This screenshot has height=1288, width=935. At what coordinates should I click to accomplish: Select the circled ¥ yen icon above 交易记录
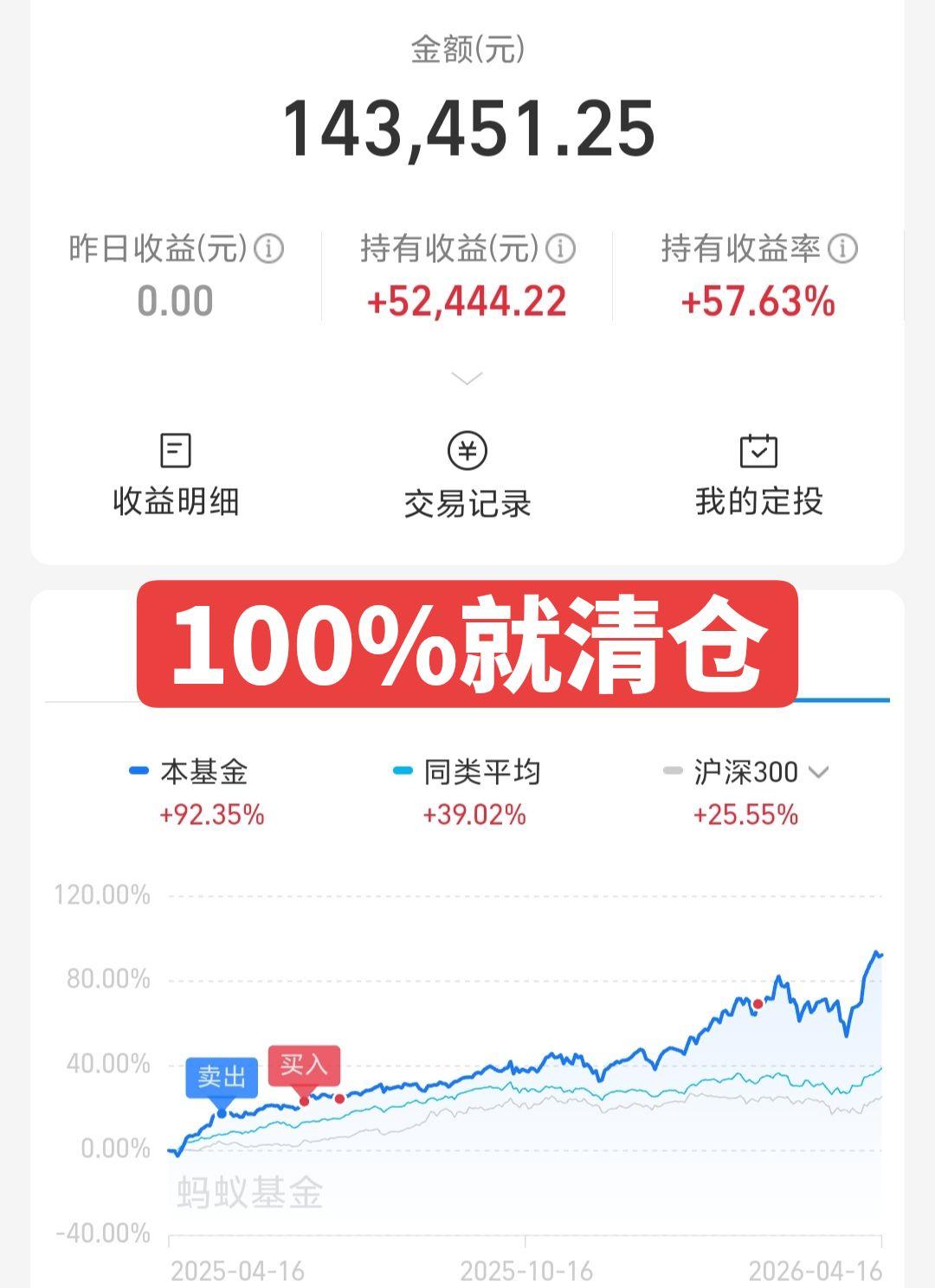467,450
